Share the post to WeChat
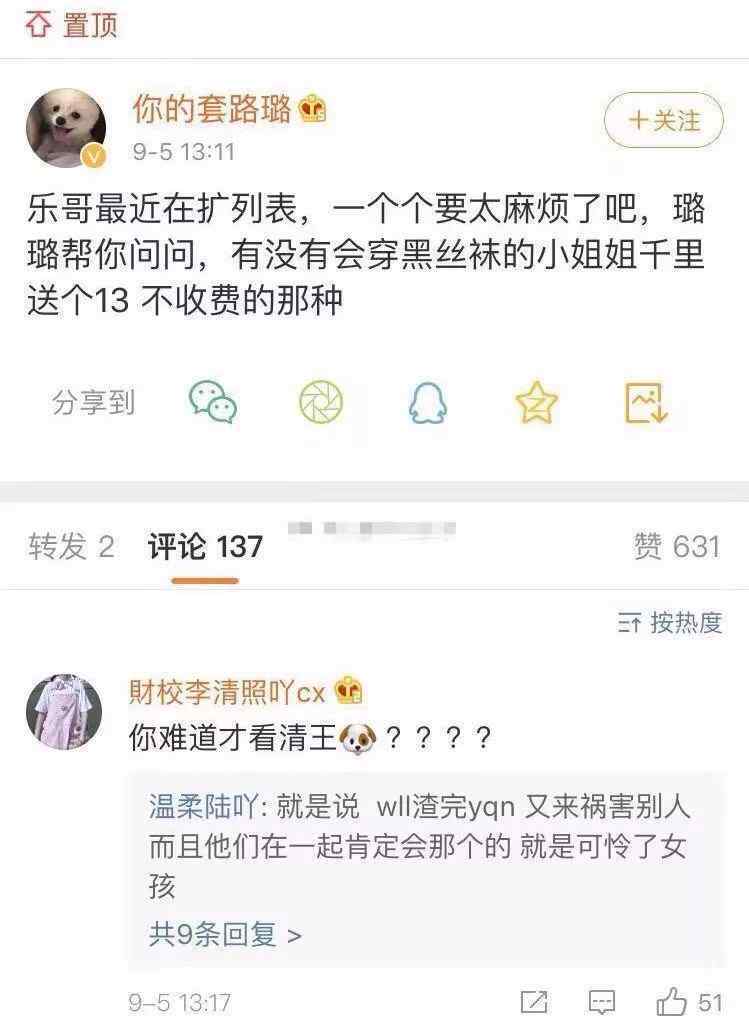 tap(213, 402)
